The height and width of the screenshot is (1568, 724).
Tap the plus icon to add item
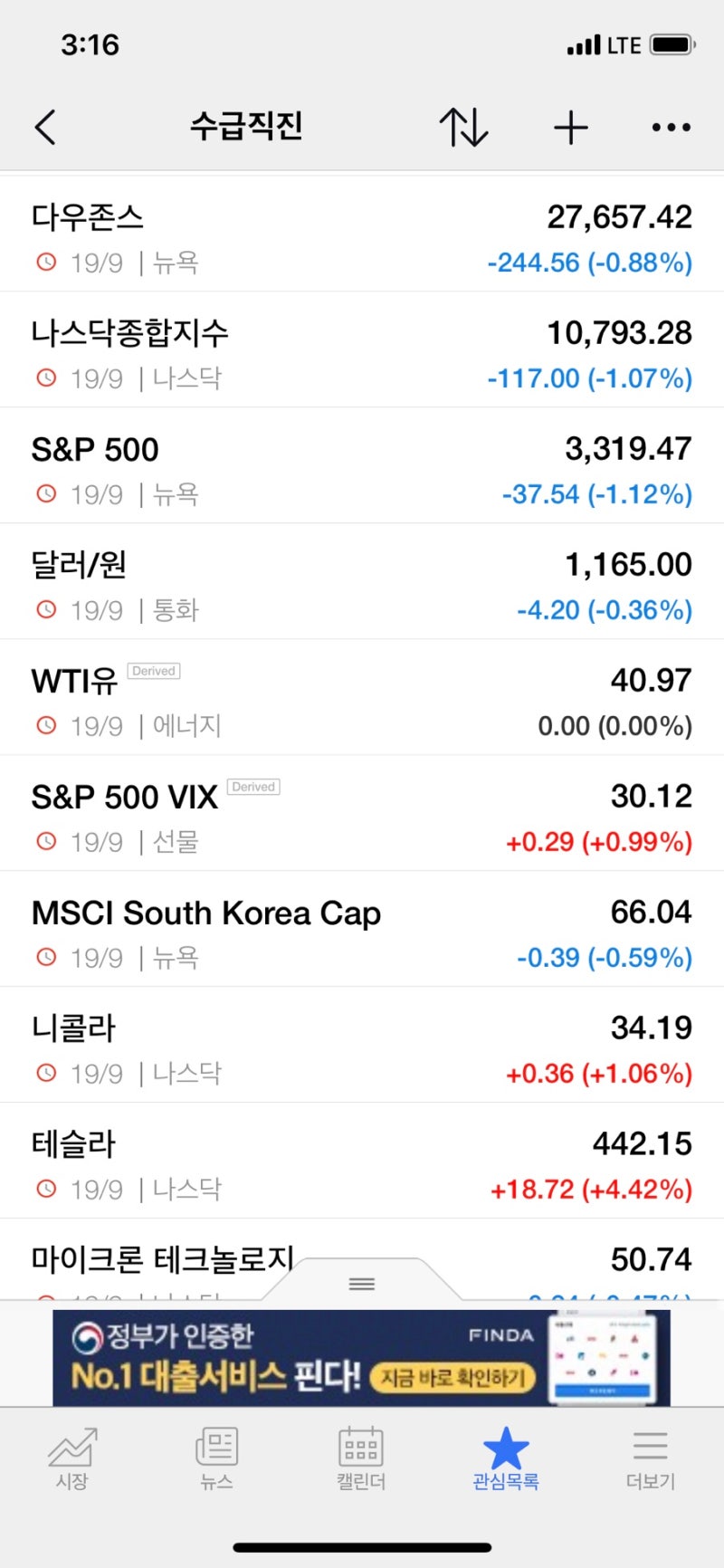(571, 129)
